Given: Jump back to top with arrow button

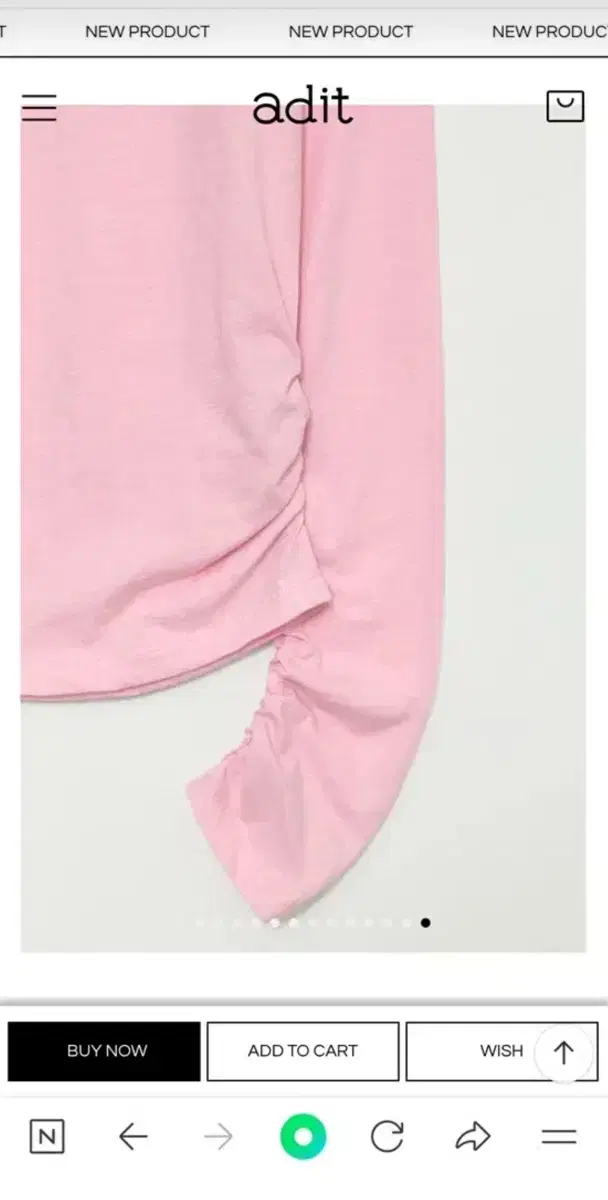Looking at the screenshot, I should pyautogui.click(x=564, y=1052).
